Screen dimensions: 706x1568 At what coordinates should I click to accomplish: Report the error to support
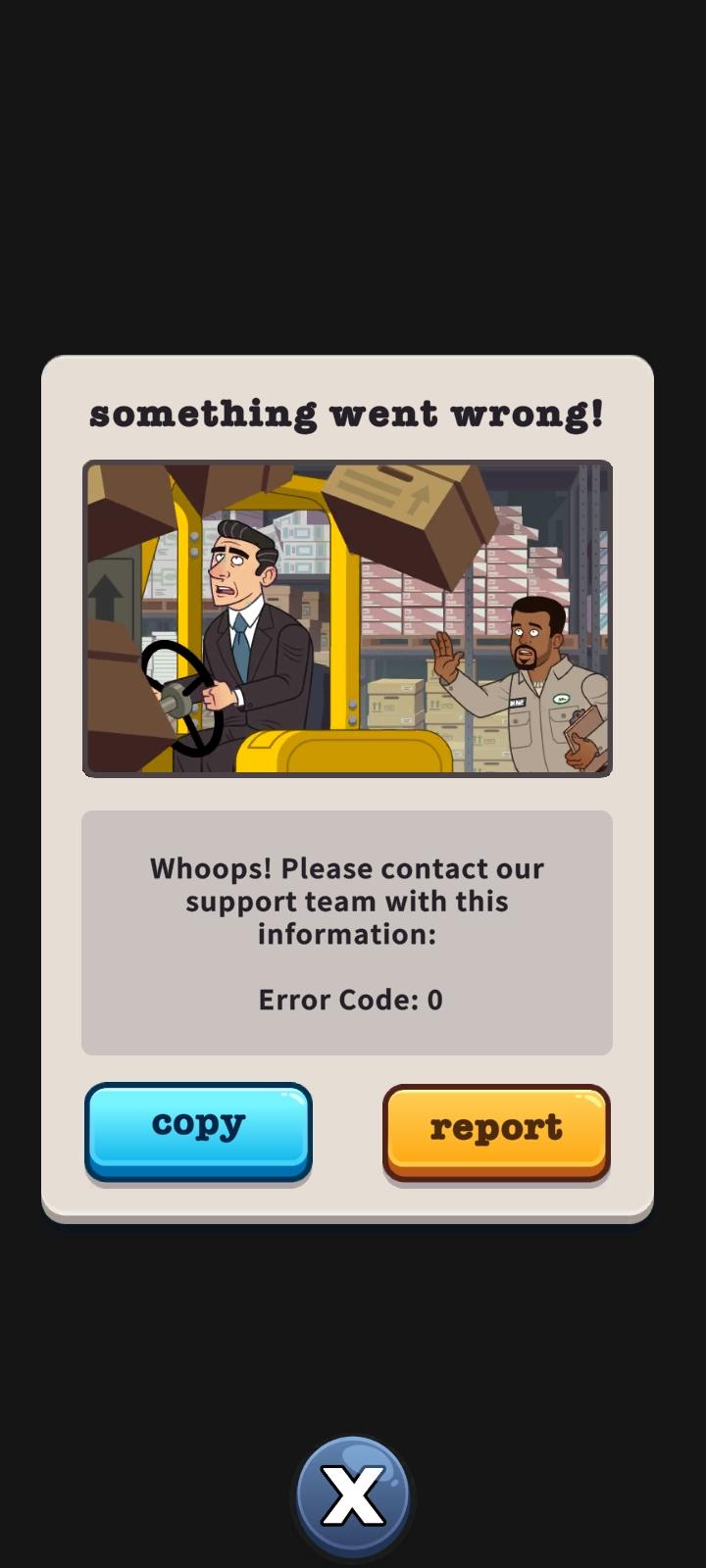click(496, 1131)
